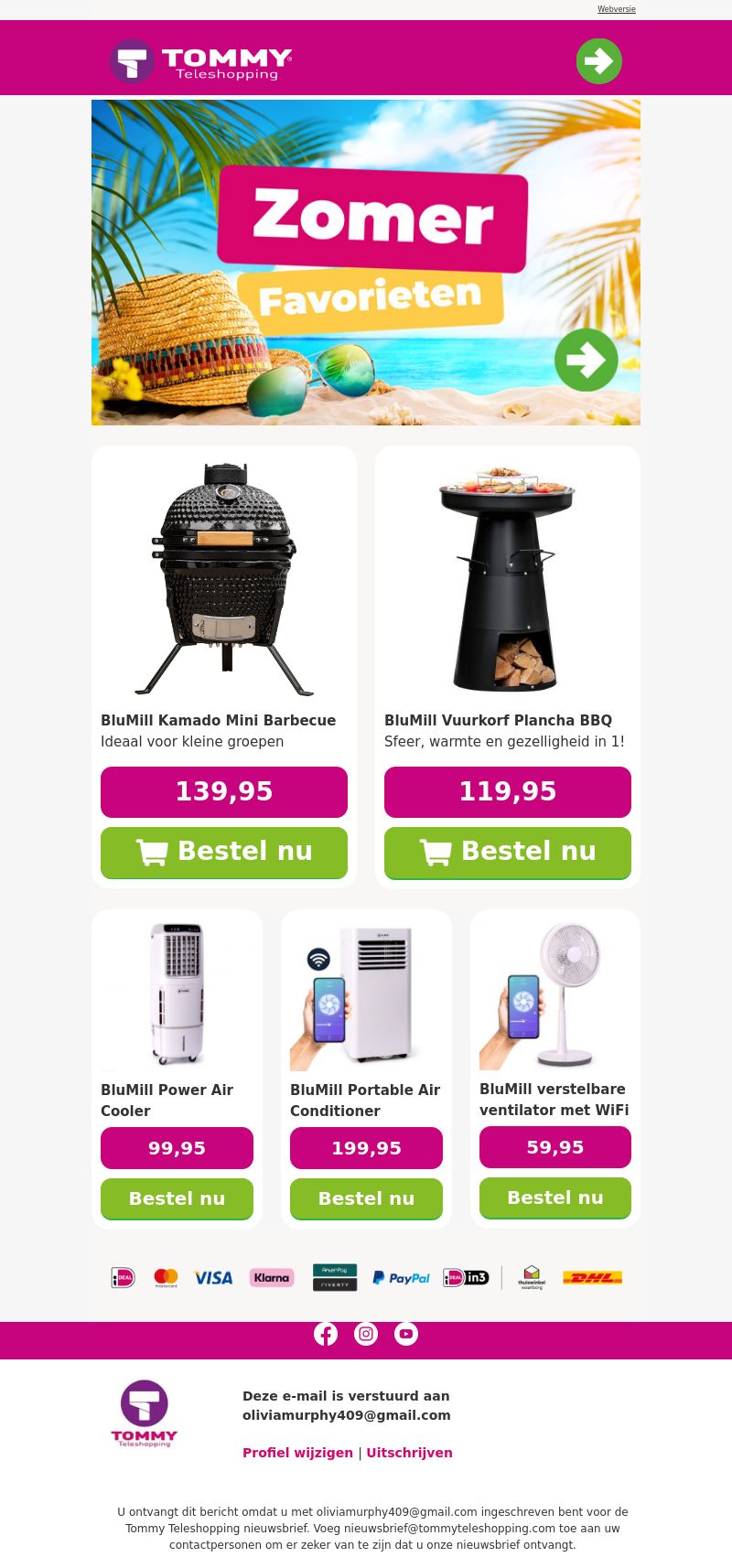Open the Facebook page
Image resolution: width=732 pixels, height=1568 pixels.
click(x=326, y=1334)
